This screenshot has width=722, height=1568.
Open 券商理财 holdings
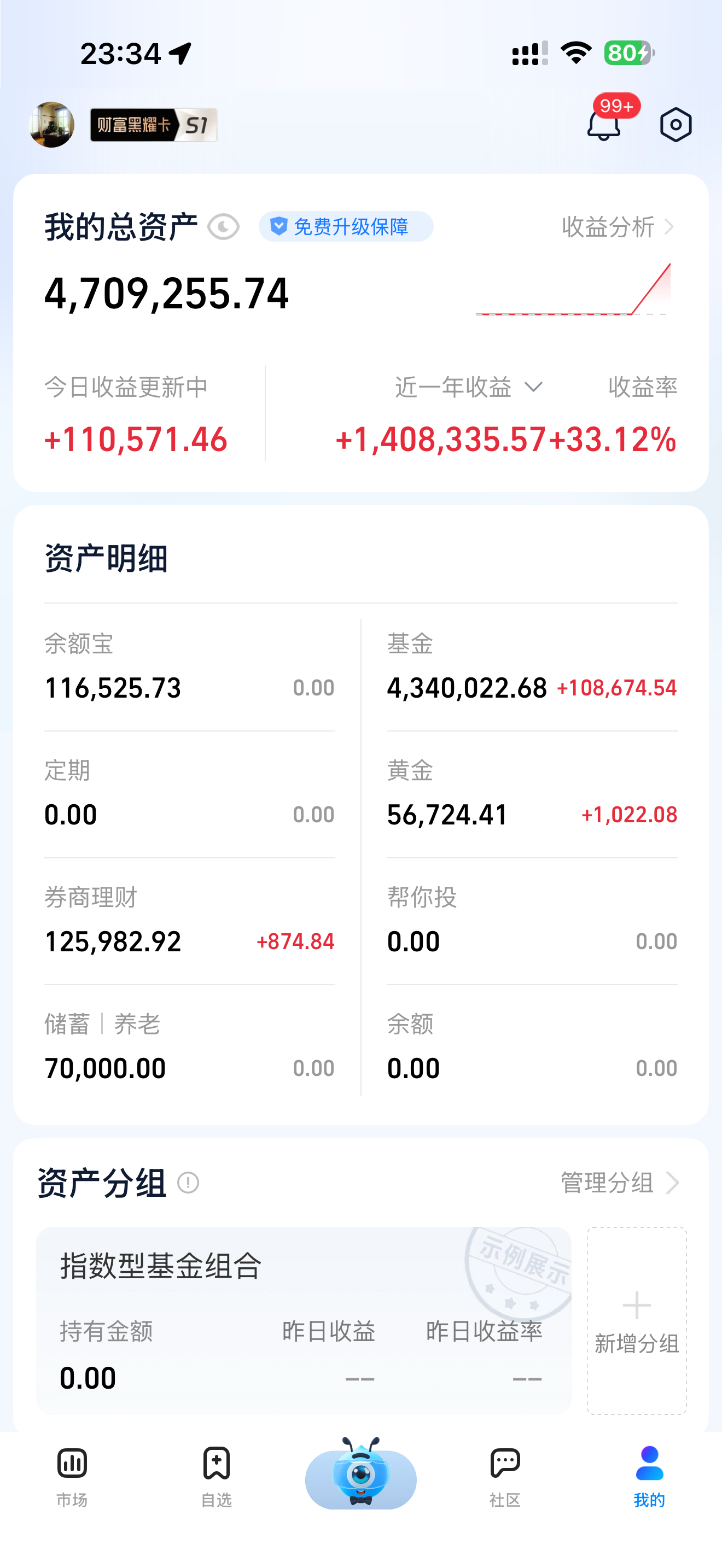(189, 922)
